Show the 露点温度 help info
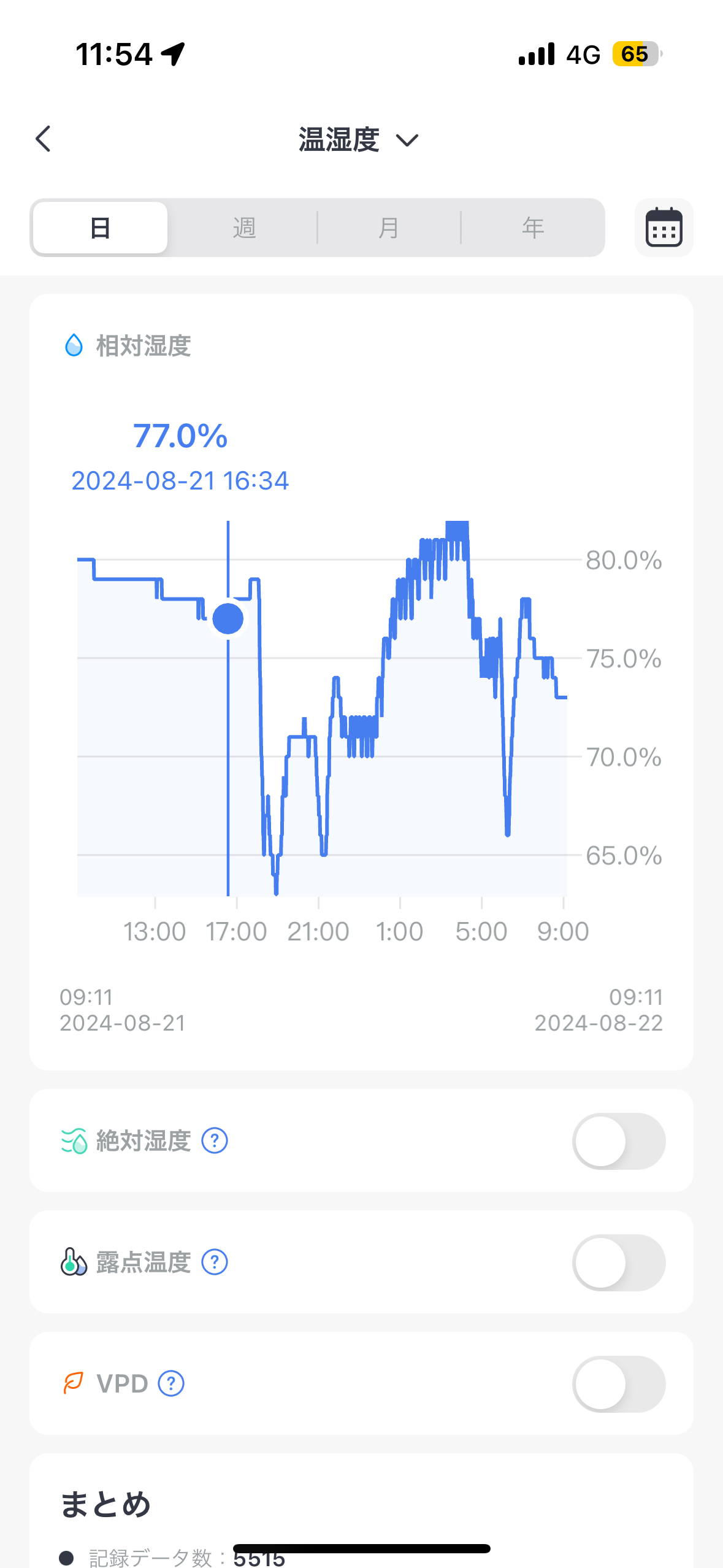Viewport: 723px width, 1568px height. tap(215, 1262)
